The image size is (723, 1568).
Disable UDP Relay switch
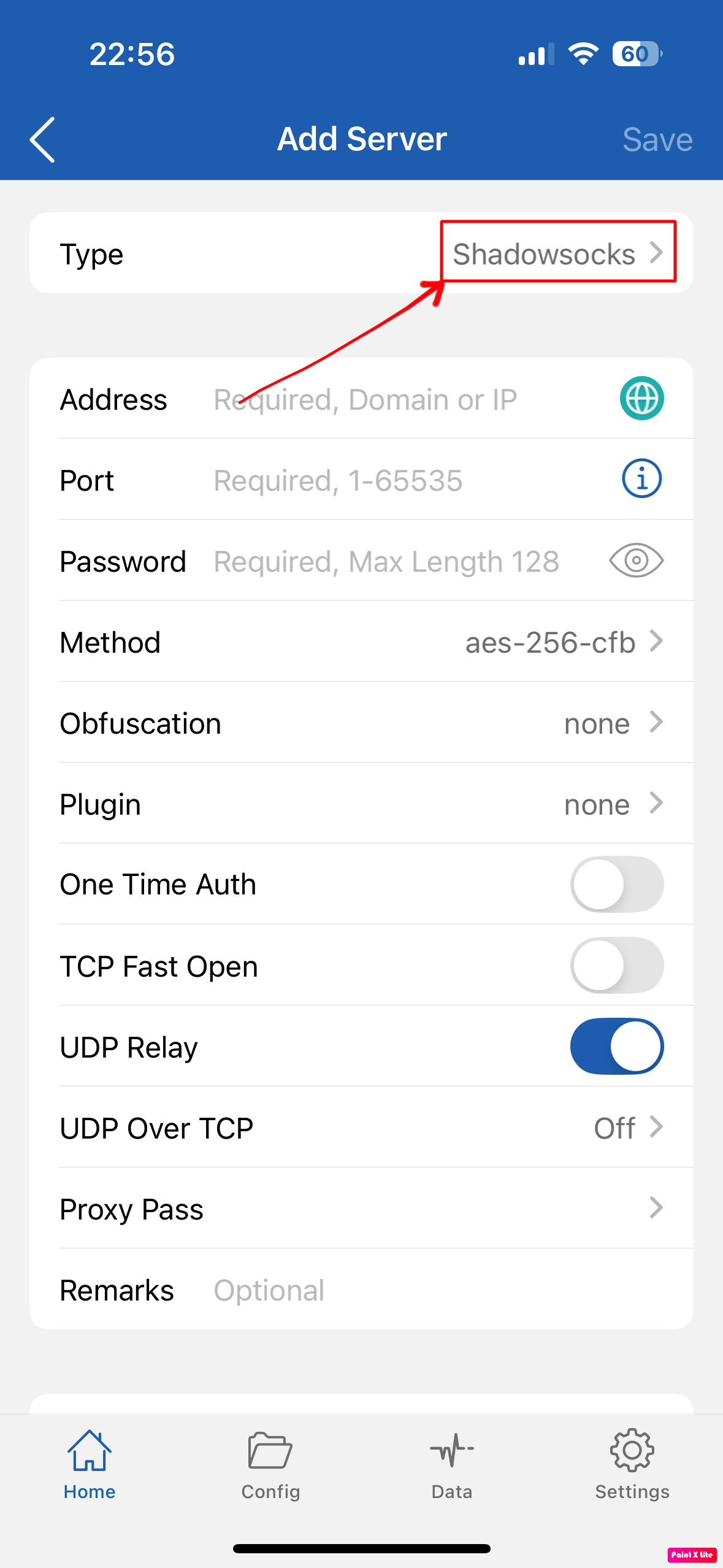click(616, 1047)
